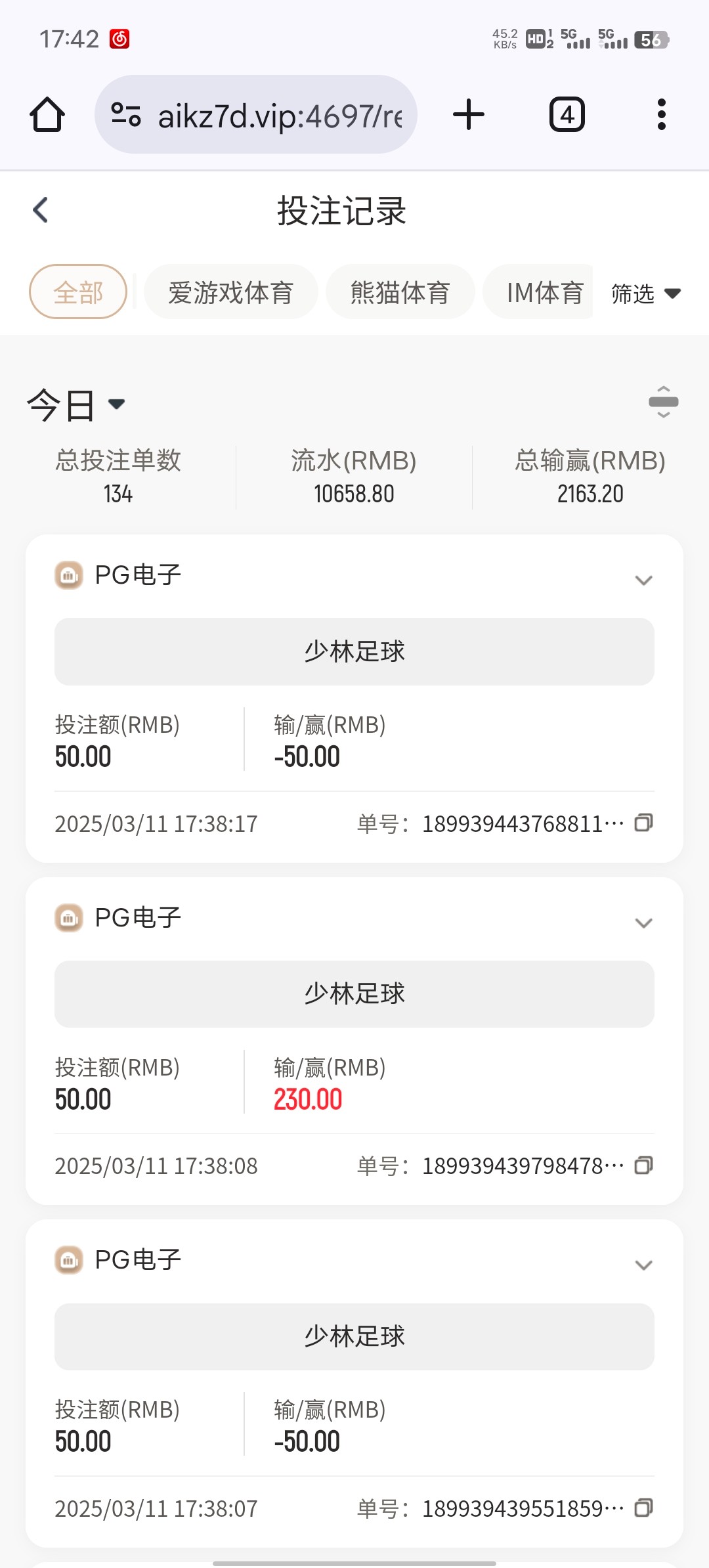Copy the order number 189939439798478

coord(643,1165)
